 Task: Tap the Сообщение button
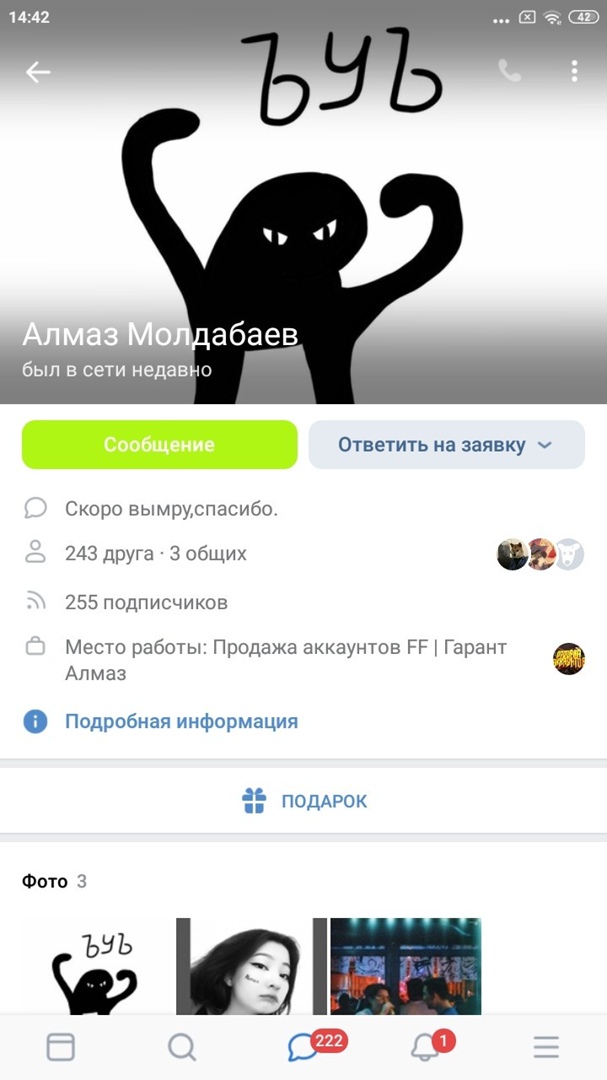pyautogui.click(x=160, y=445)
